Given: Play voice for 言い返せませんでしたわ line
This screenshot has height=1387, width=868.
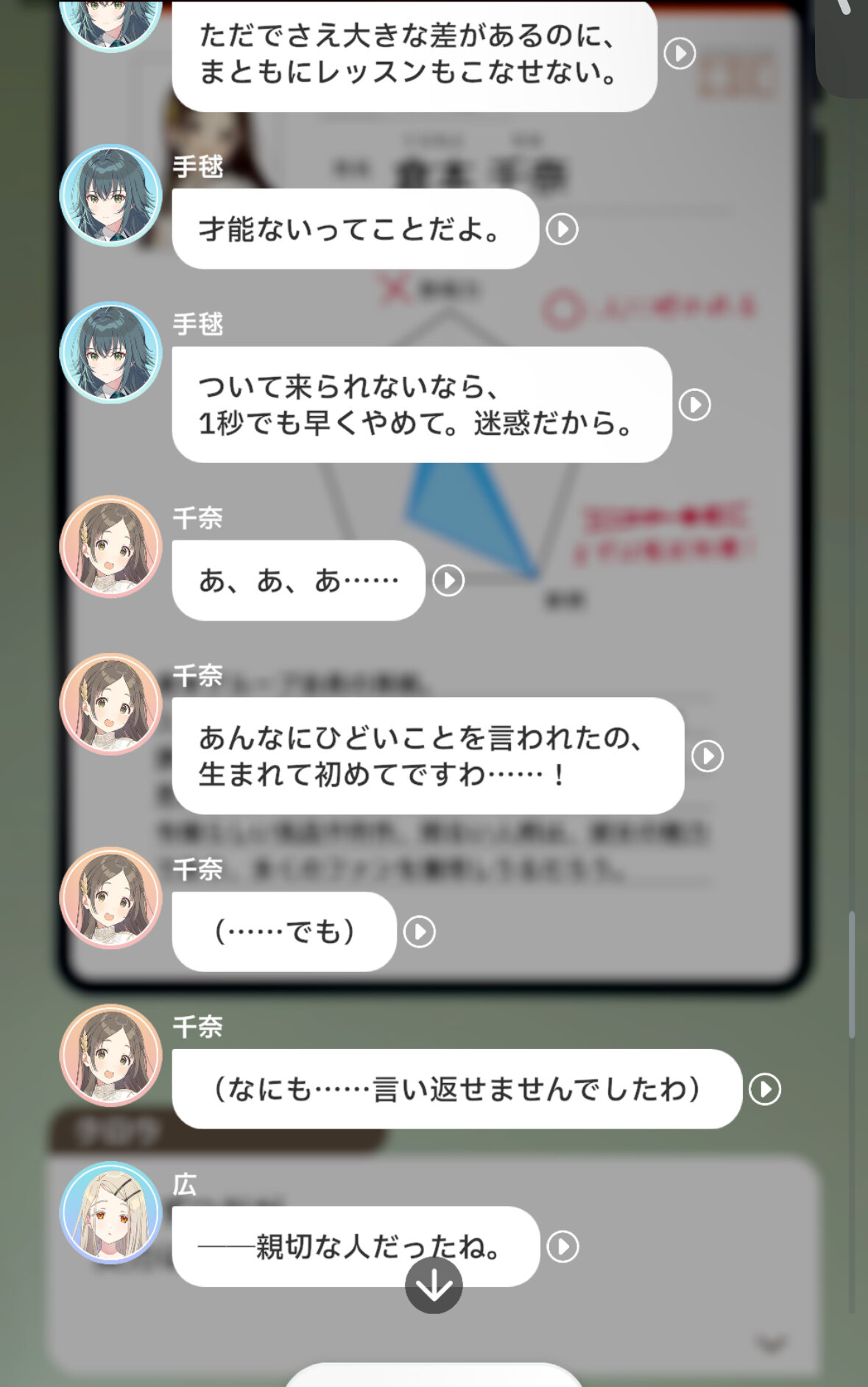Looking at the screenshot, I should pyautogui.click(x=765, y=1090).
